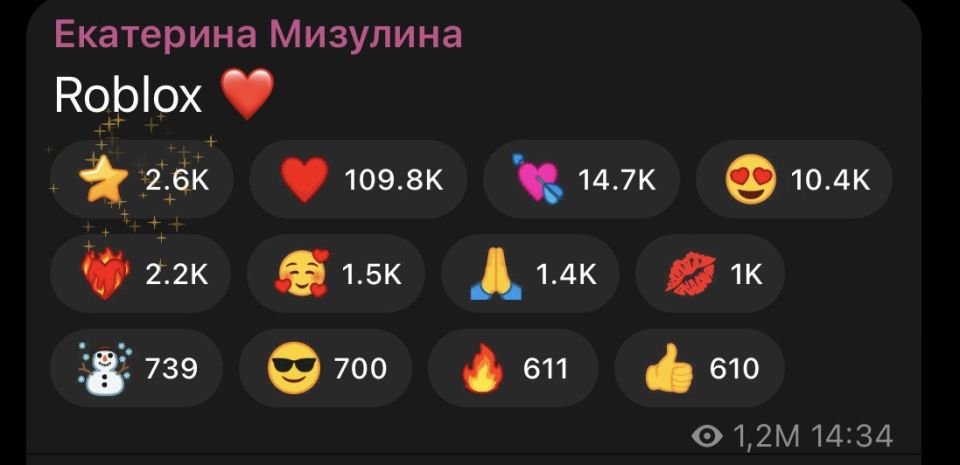This screenshot has height=465, width=960.
Task: Select the heart-eyes reaction with 10.4K
Action: click(x=794, y=180)
